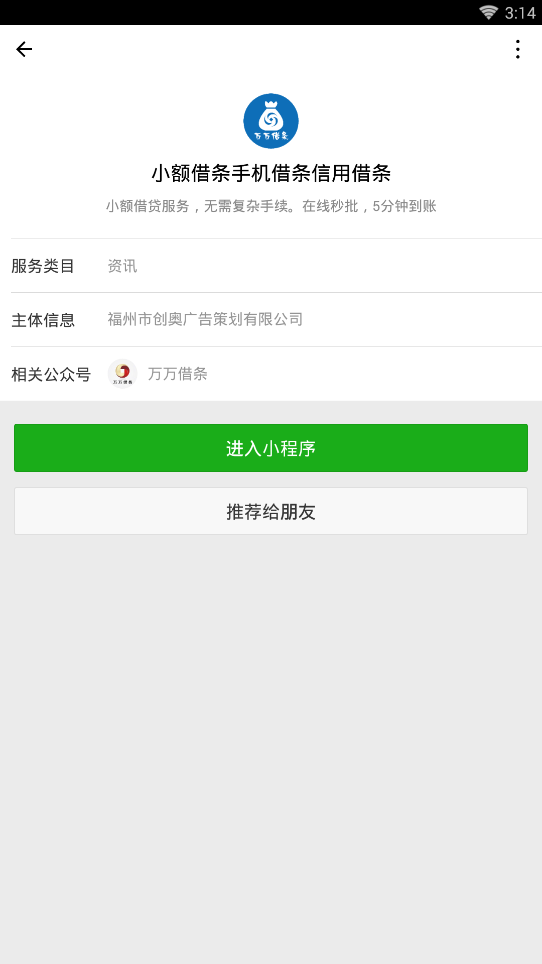The width and height of the screenshot is (542, 964).
Task: Open the three-dot overflow menu
Action: (x=518, y=49)
